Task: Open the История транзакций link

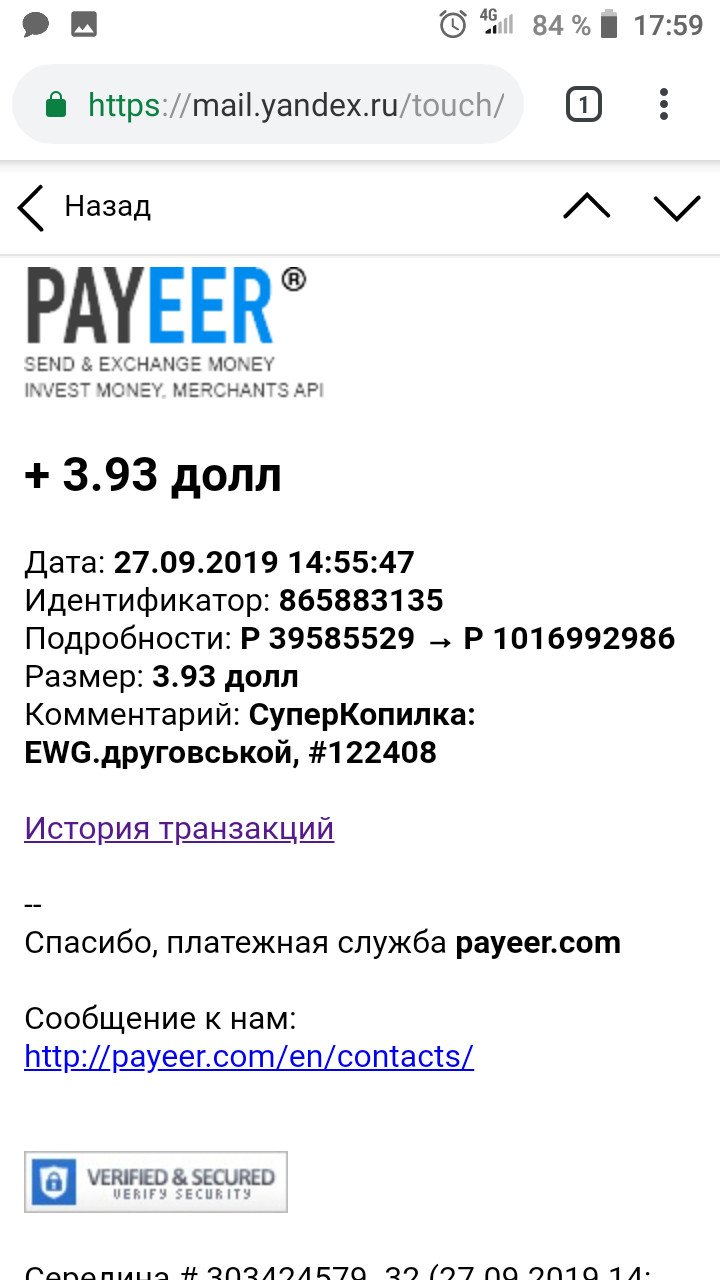Action: [x=179, y=828]
